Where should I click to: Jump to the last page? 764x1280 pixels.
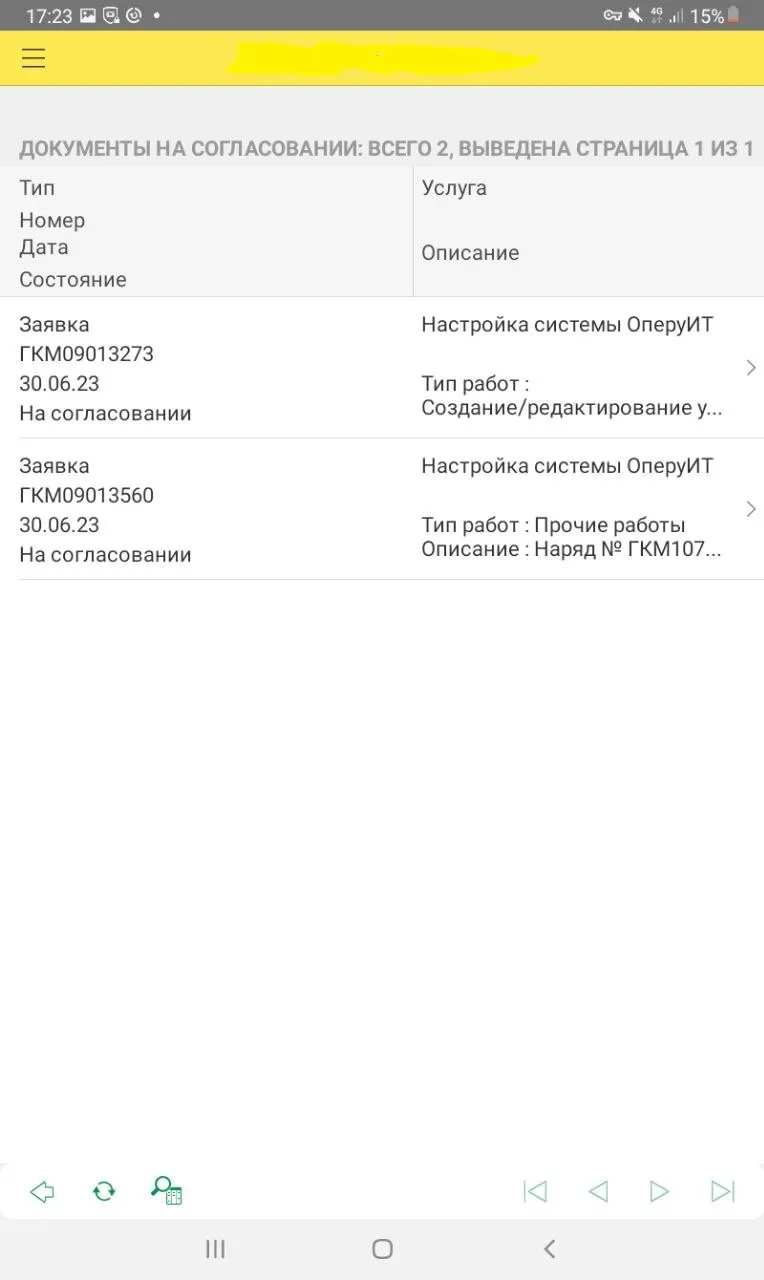point(723,1191)
